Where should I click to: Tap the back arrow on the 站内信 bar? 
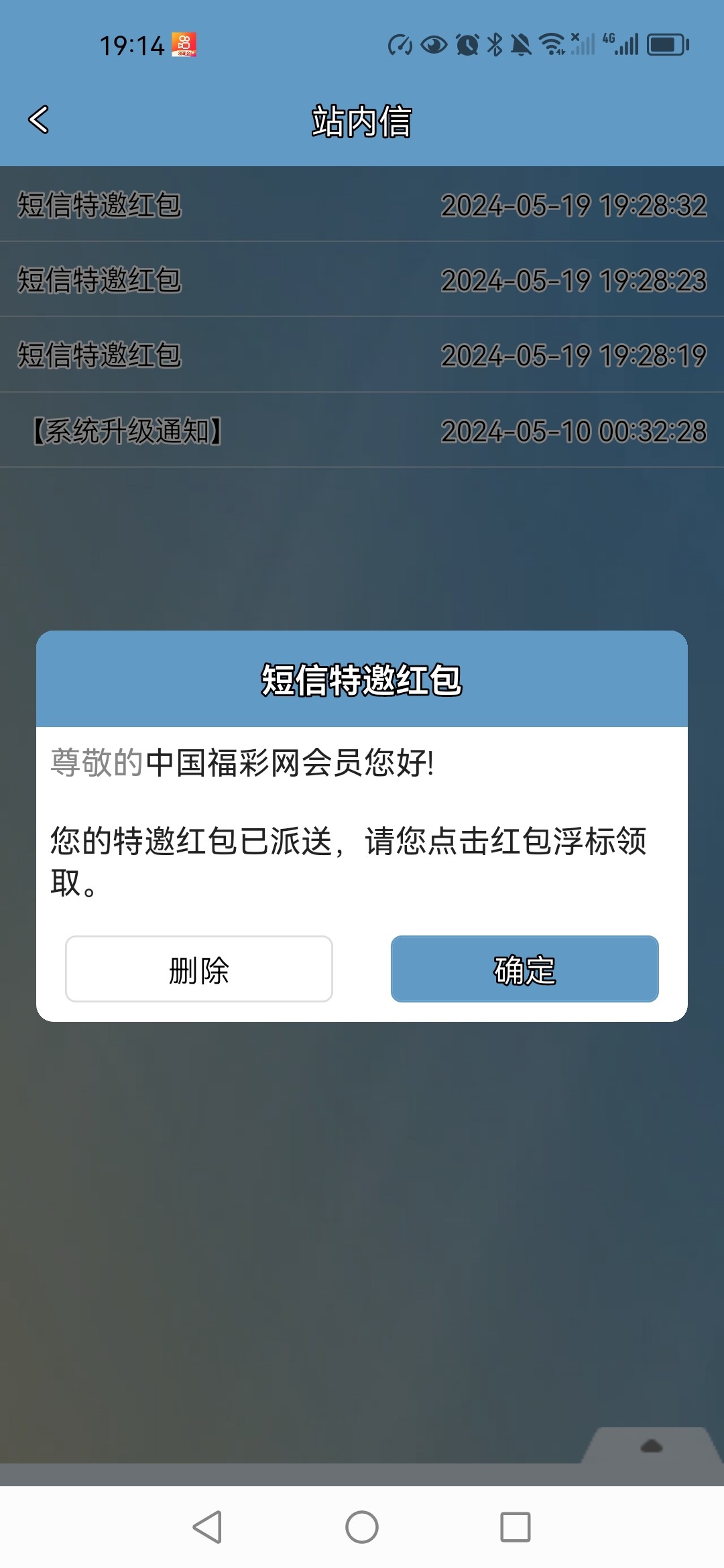pos(38,121)
